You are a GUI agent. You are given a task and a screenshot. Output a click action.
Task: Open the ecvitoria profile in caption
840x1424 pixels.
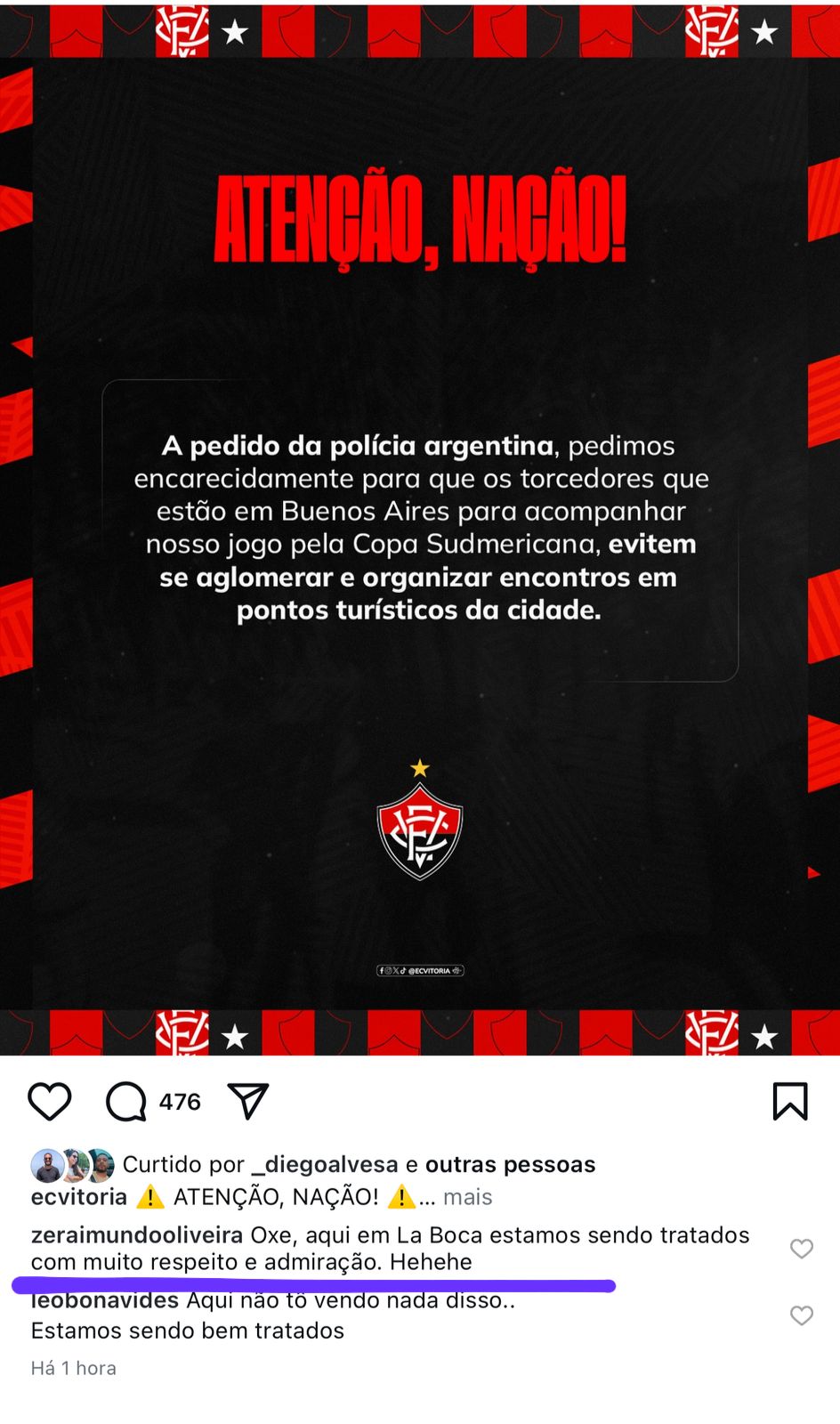tap(78, 1197)
